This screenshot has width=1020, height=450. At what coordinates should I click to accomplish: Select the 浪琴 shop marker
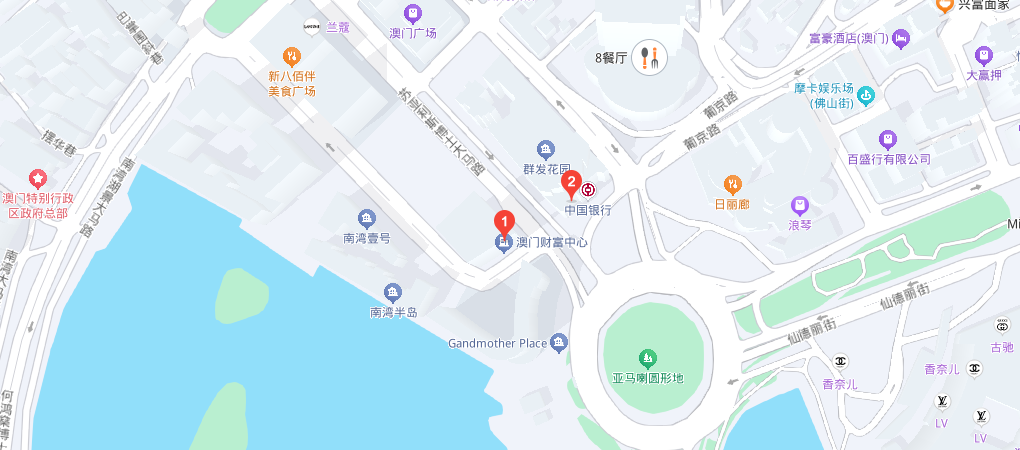click(x=798, y=205)
